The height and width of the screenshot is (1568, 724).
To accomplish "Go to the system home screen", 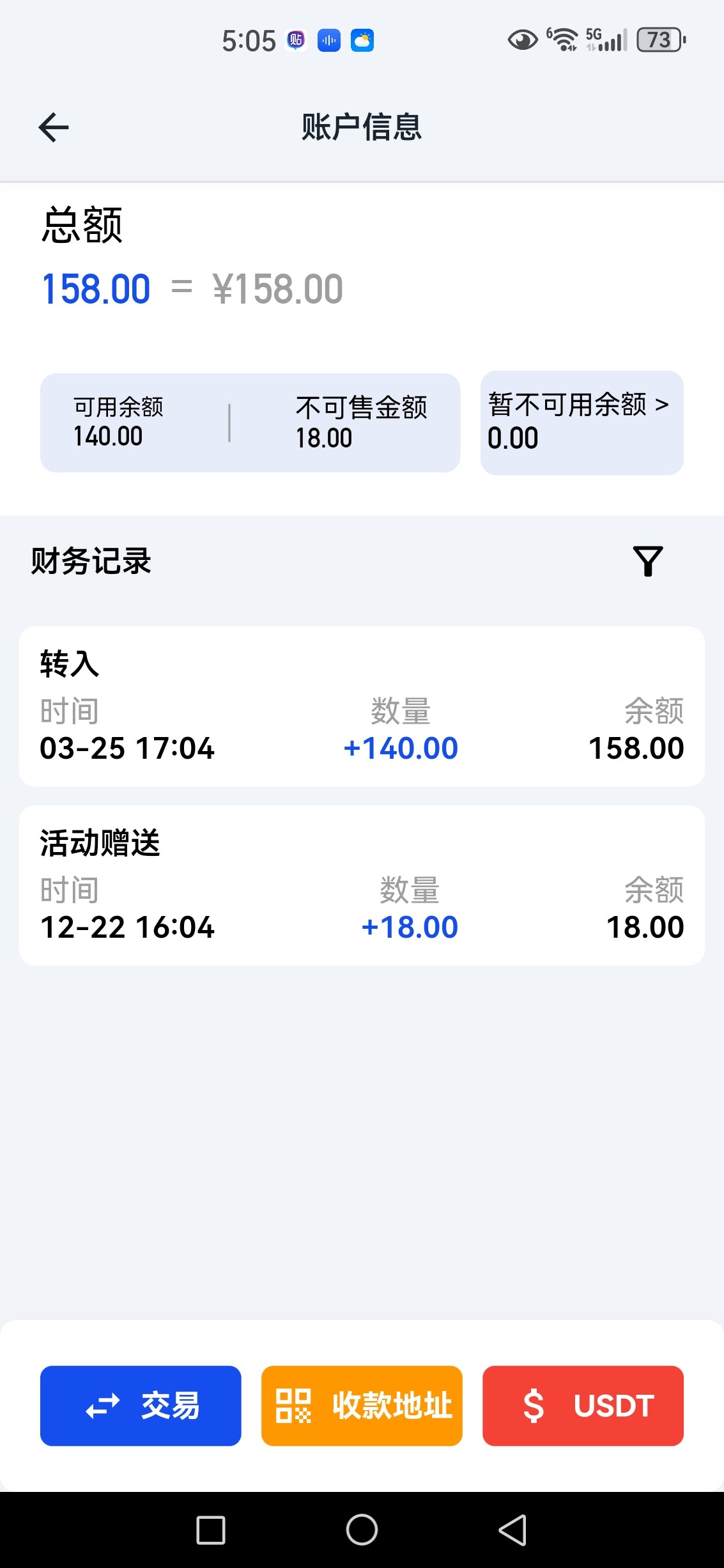I will click(x=362, y=1530).
